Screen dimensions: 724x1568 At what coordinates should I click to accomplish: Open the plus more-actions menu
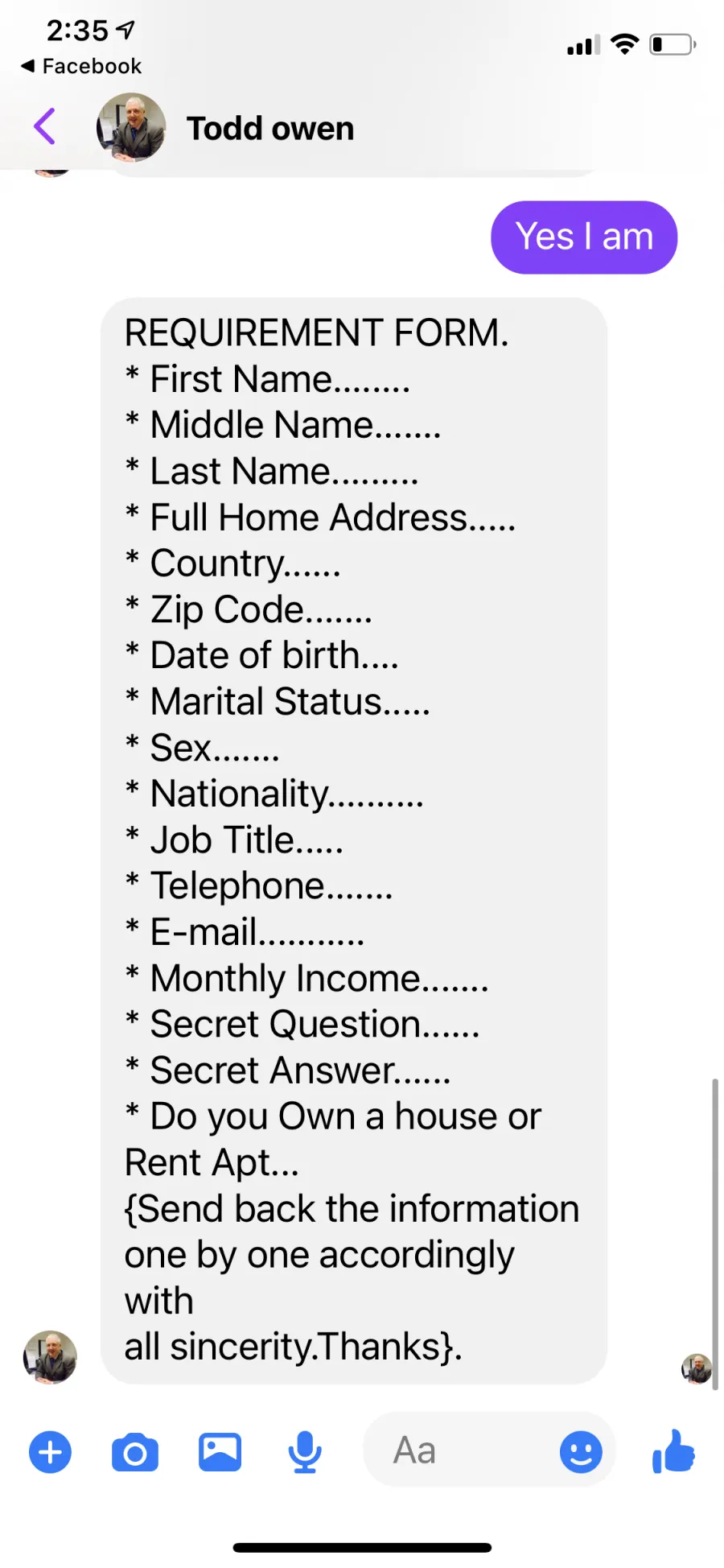tap(50, 1452)
